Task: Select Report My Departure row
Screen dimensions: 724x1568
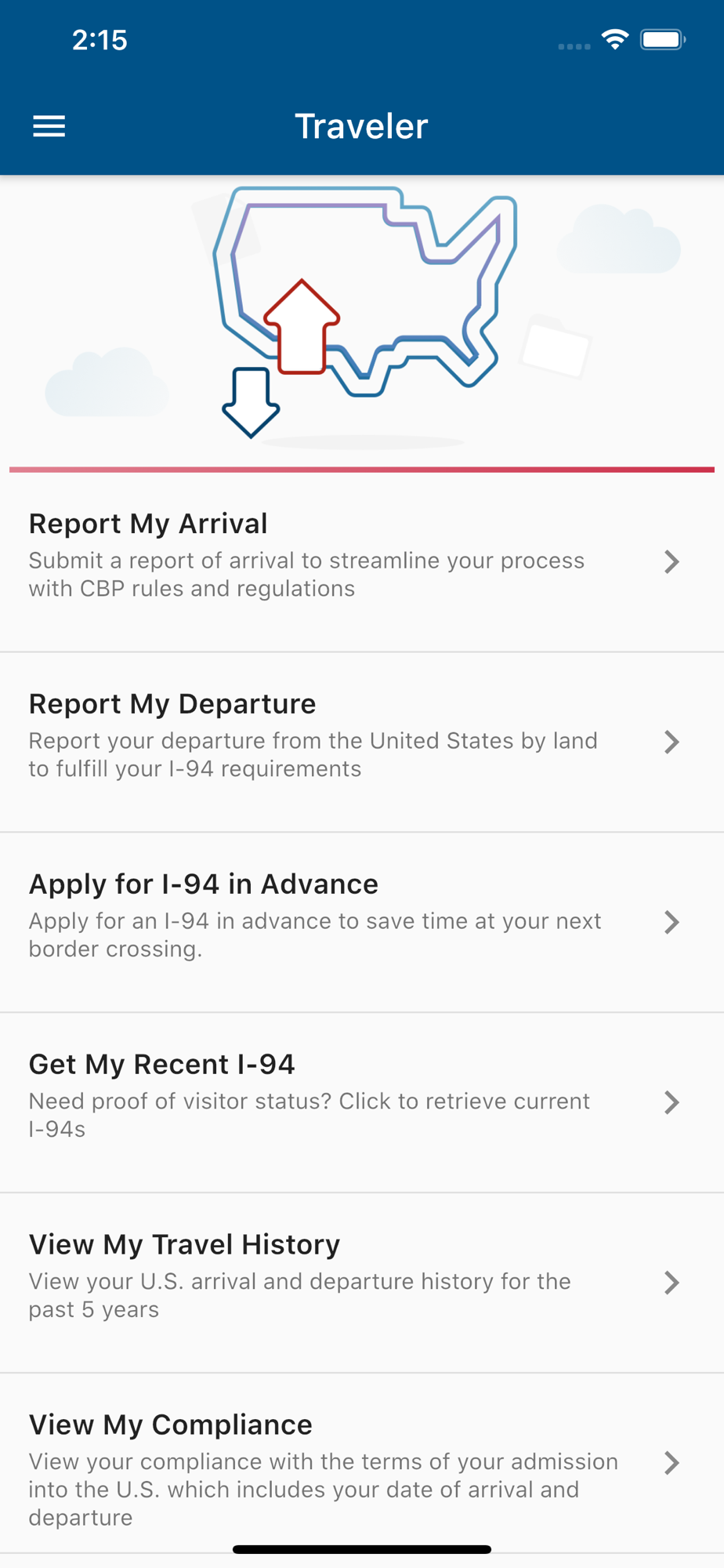Action: (x=362, y=742)
